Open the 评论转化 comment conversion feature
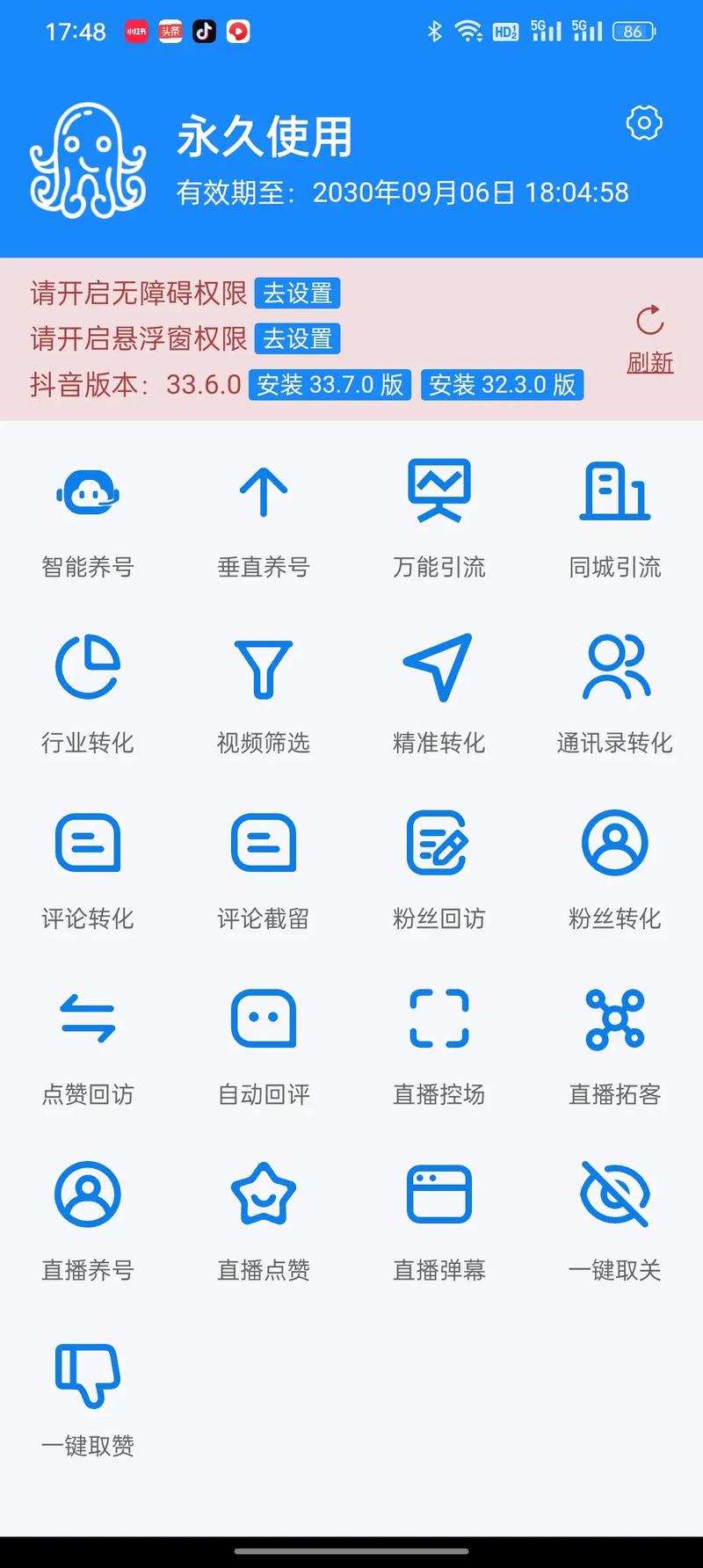 (87, 870)
